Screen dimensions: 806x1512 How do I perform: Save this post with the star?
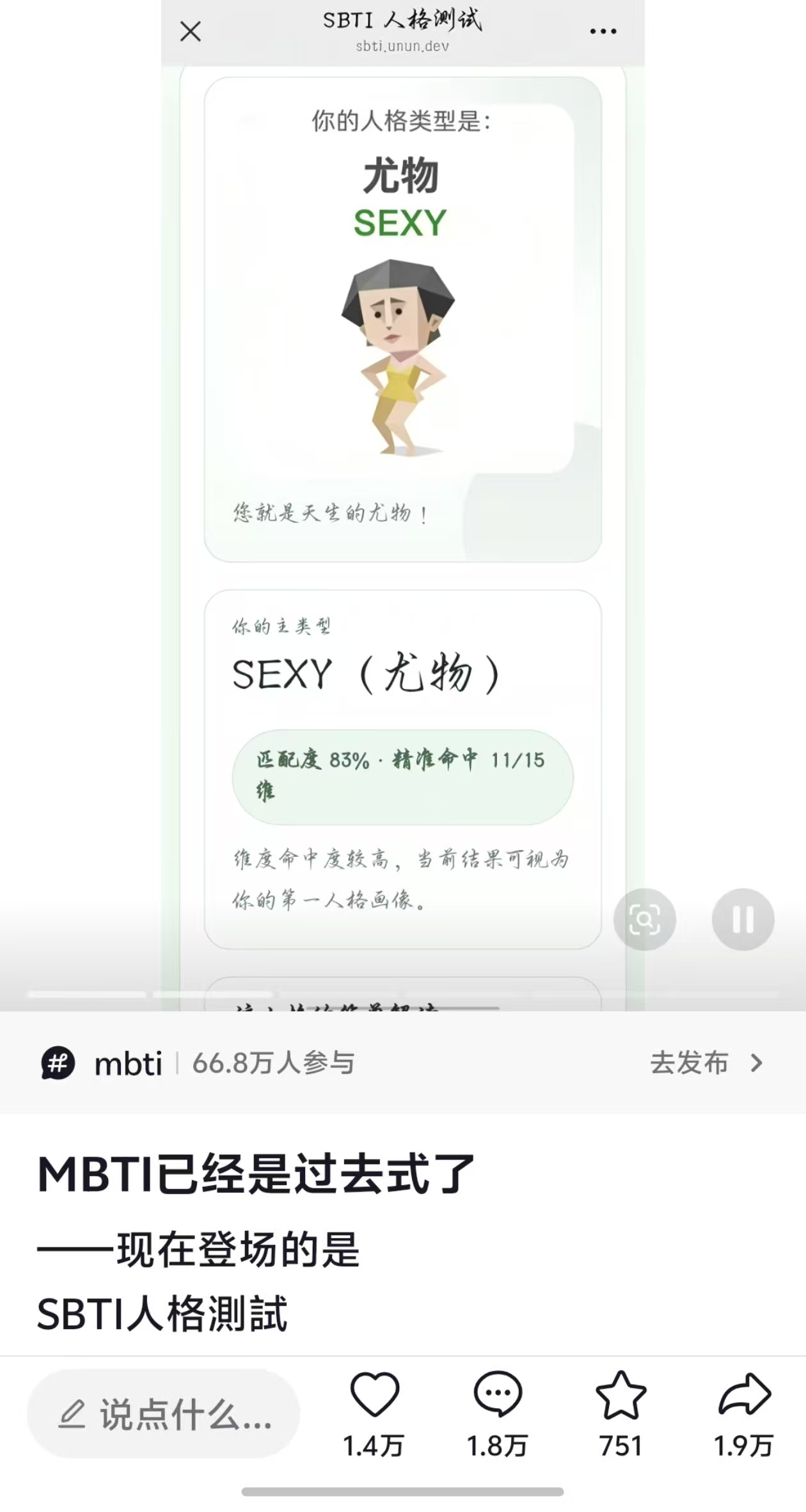pos(620,1396)
